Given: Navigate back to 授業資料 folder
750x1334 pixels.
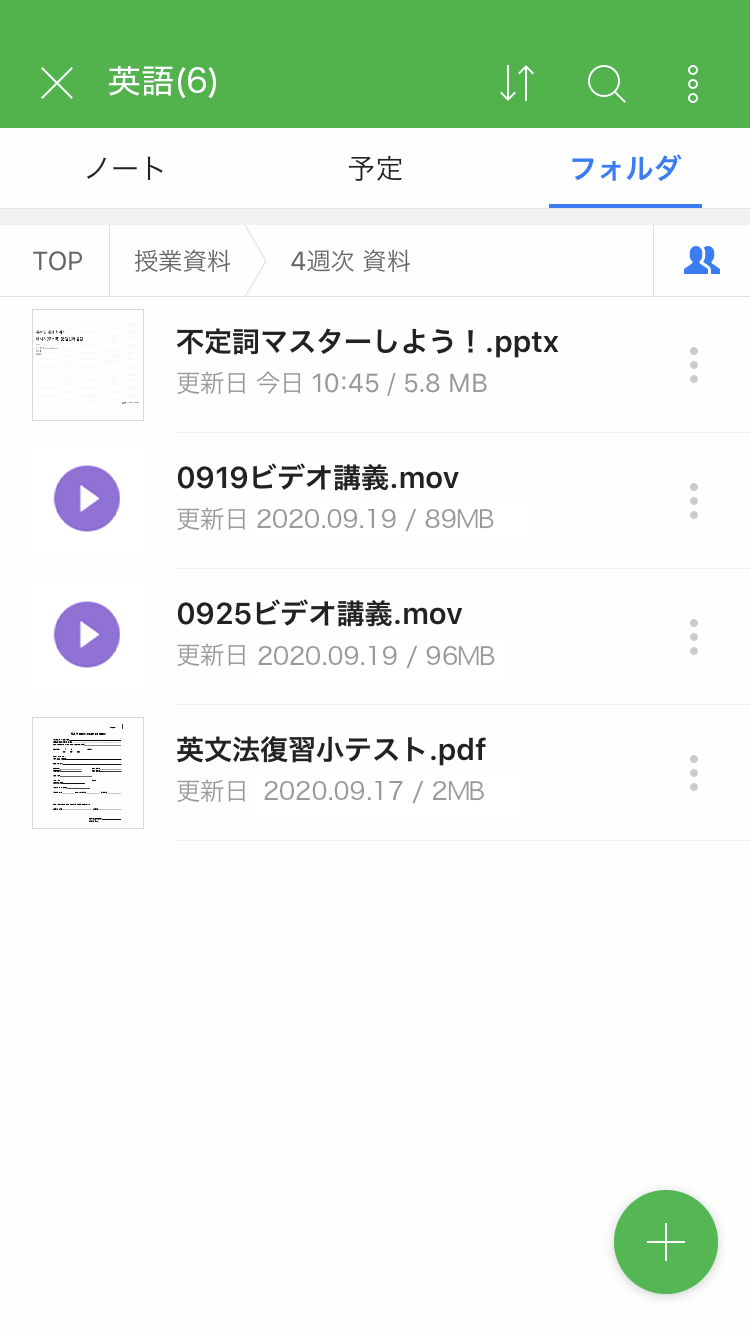Looking at the screenshot, I should point(182,261).
